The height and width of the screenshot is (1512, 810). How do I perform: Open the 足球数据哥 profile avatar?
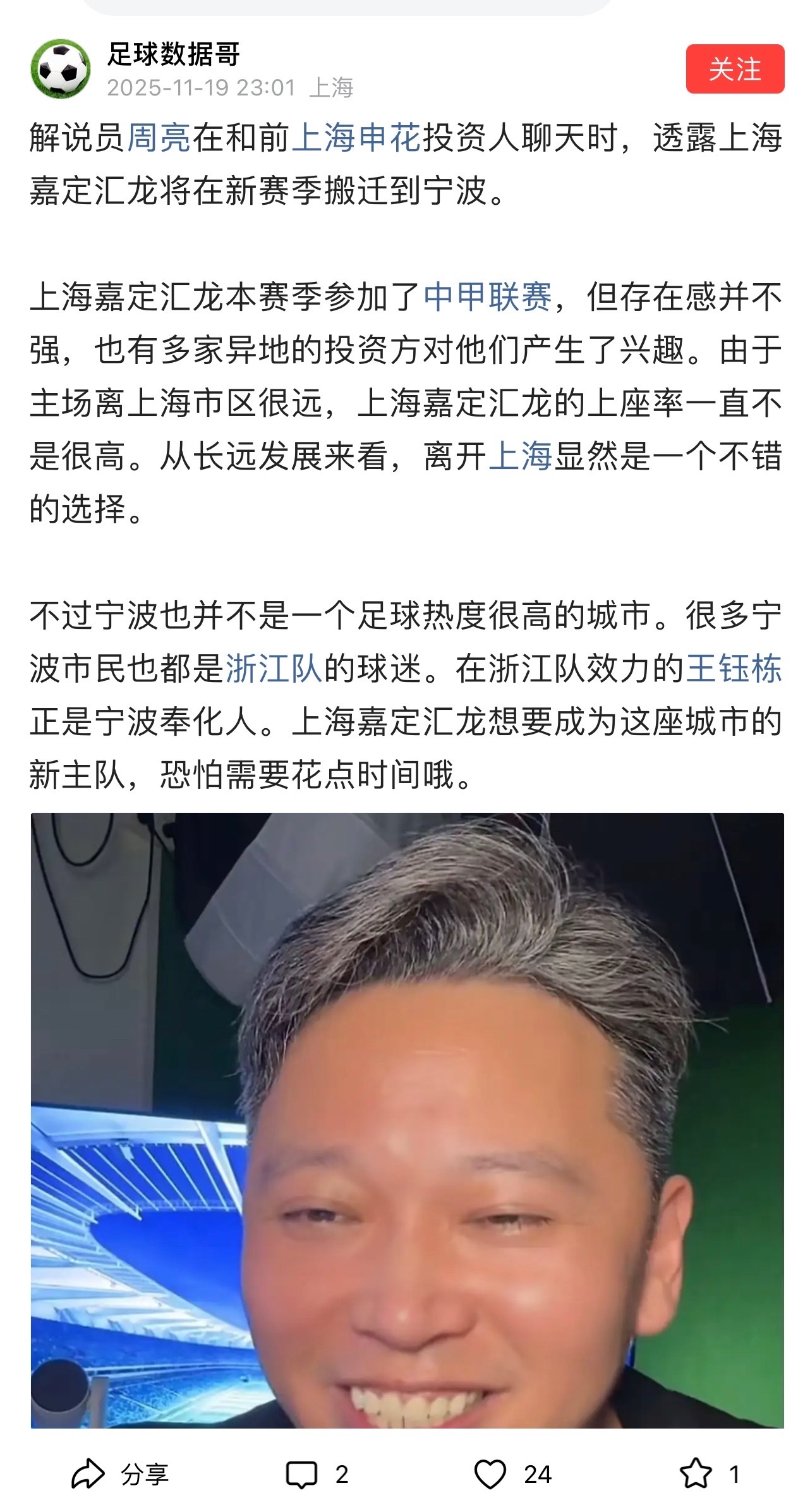pyautogui.click(x=62, y=70)
